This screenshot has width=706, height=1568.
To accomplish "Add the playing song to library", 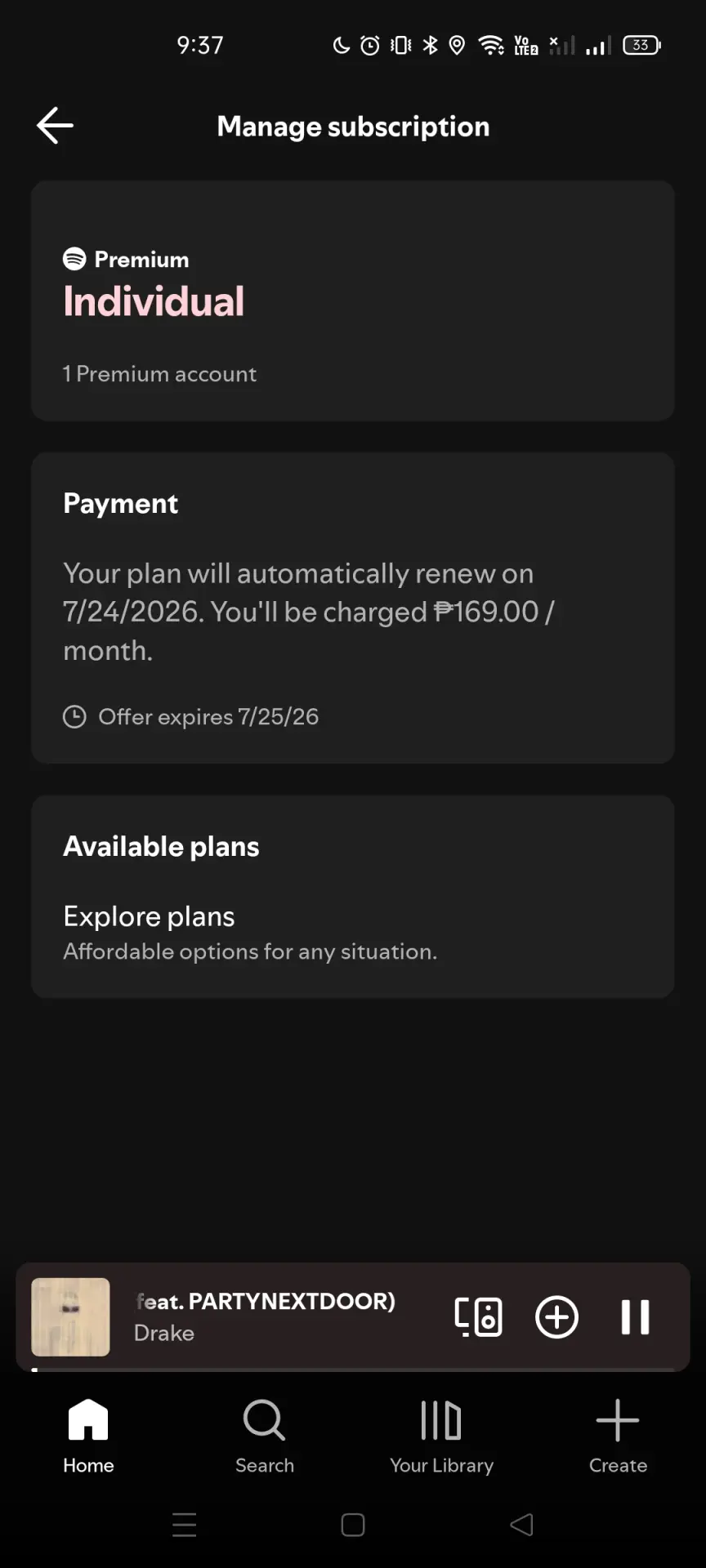I will pyautogui.click(x=556, y=1317).
